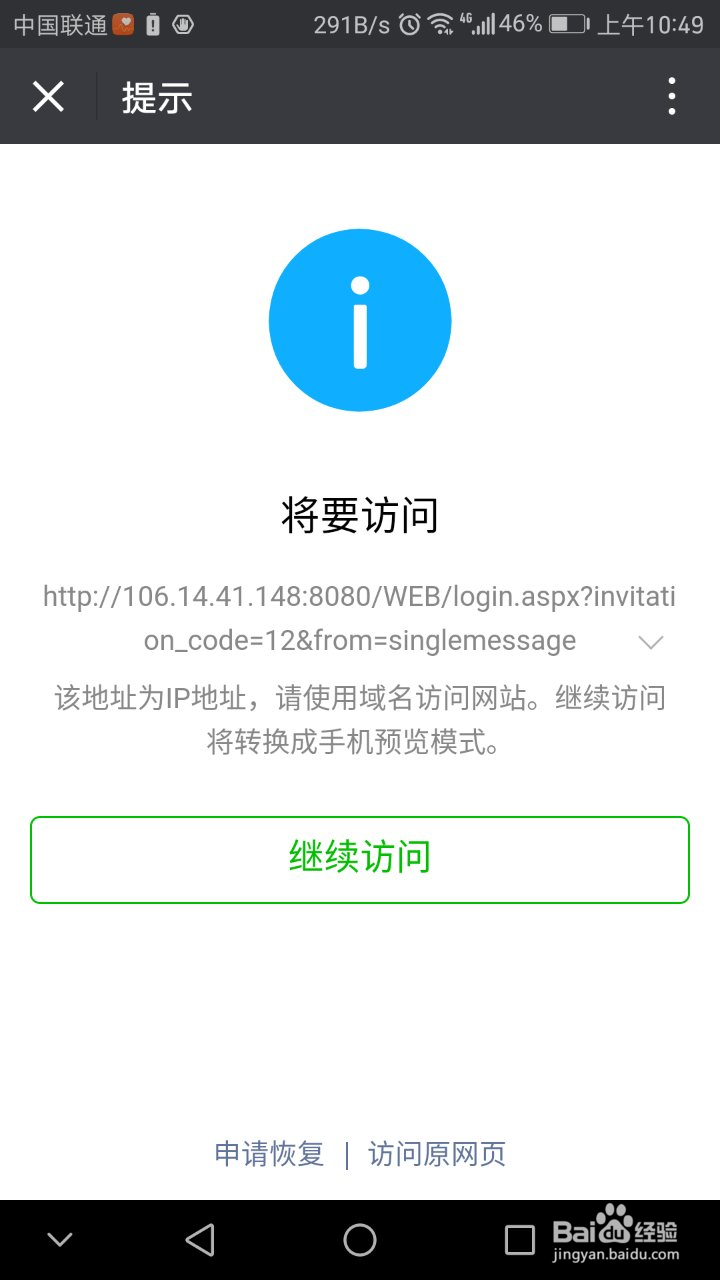720x1280 pixels.
Task: Tap the 继续访问 button to continue
Action: pyautogui.click(x=360, y=859)
